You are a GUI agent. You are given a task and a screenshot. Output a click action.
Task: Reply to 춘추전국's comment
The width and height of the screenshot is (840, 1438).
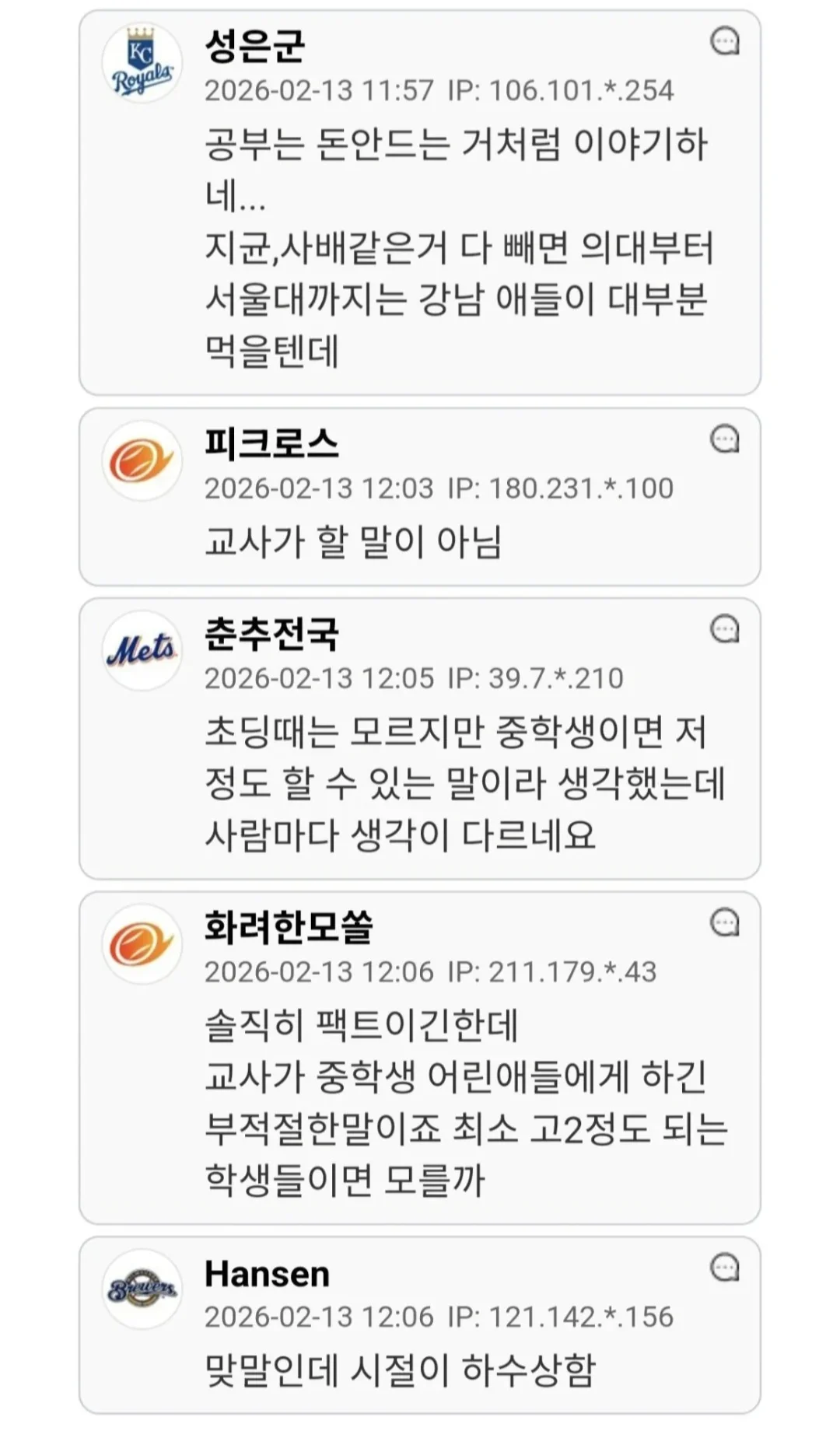tap(725, 628)
